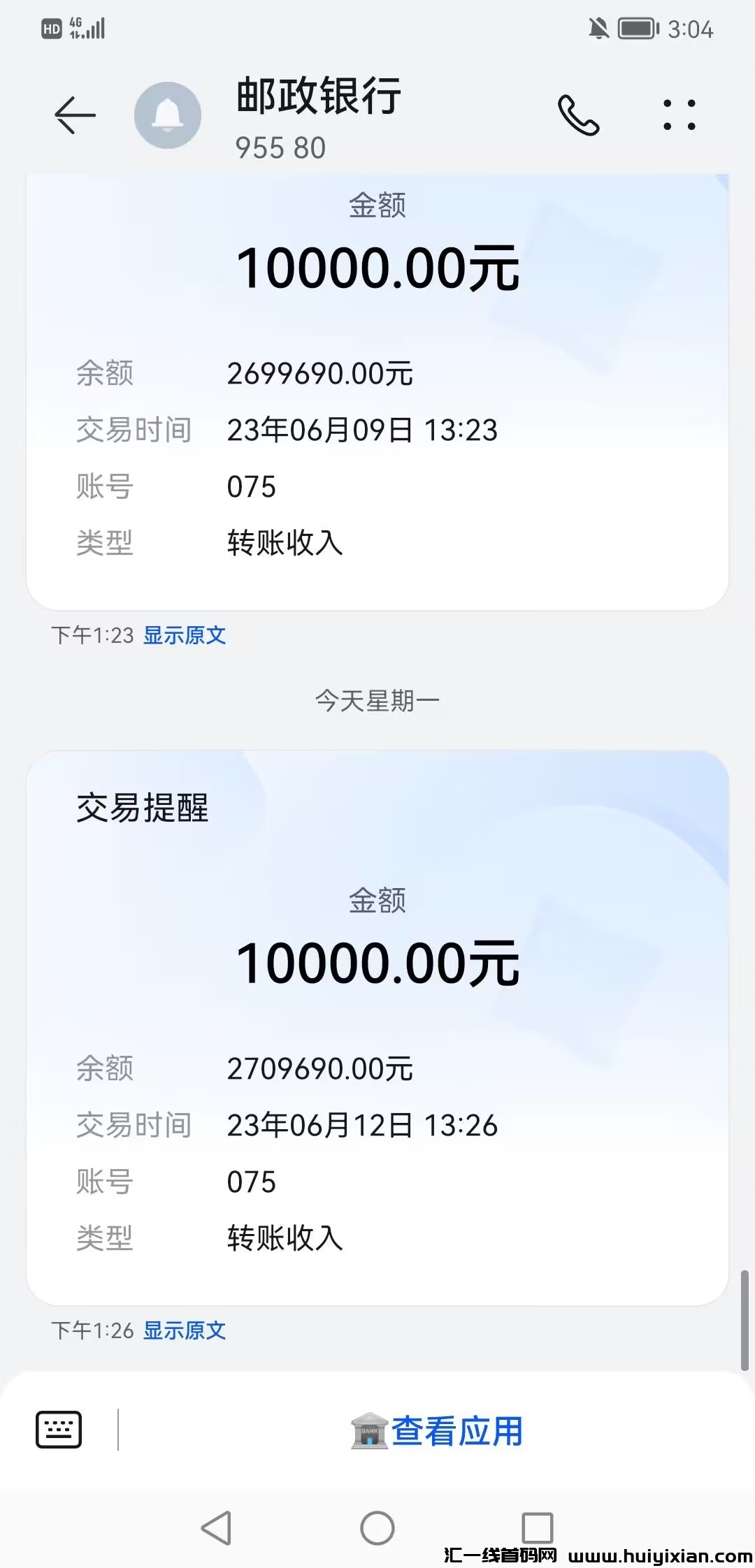Open recent apps from navigation bar
This screenshot has height=1568, width=755.
538,1528
